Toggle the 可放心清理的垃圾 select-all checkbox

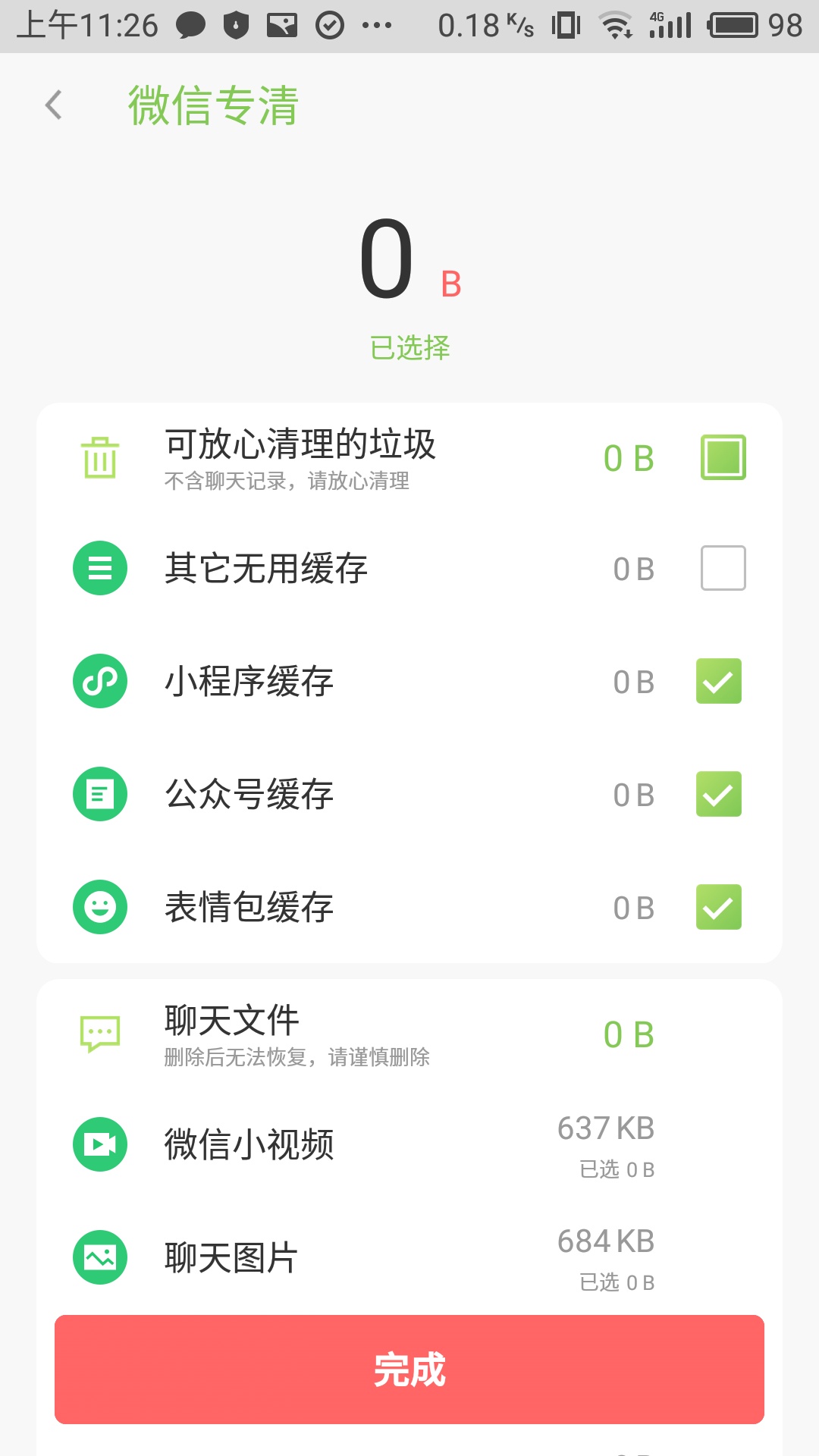pyautogui.click(x=723, y=457)
